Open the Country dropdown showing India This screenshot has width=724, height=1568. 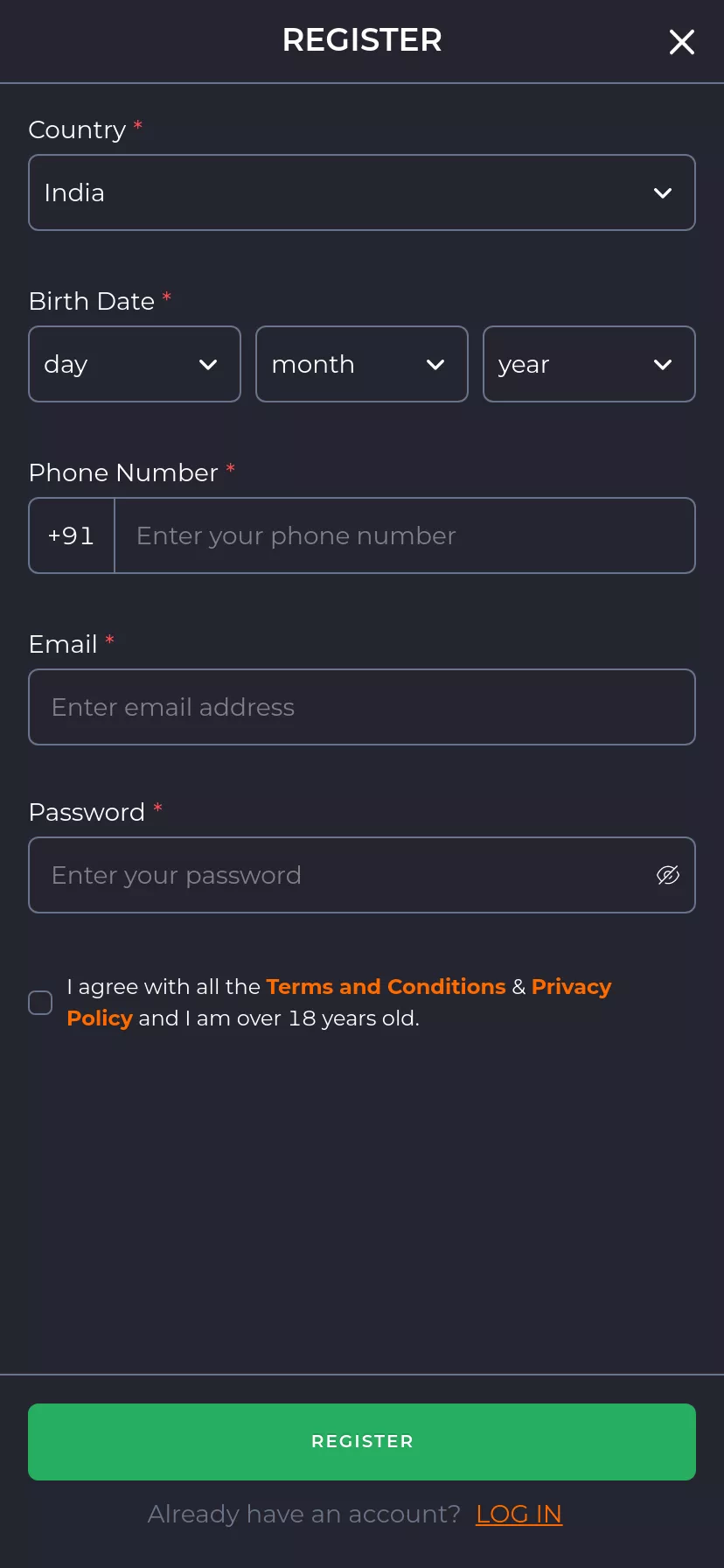click(x=361, y=192)
